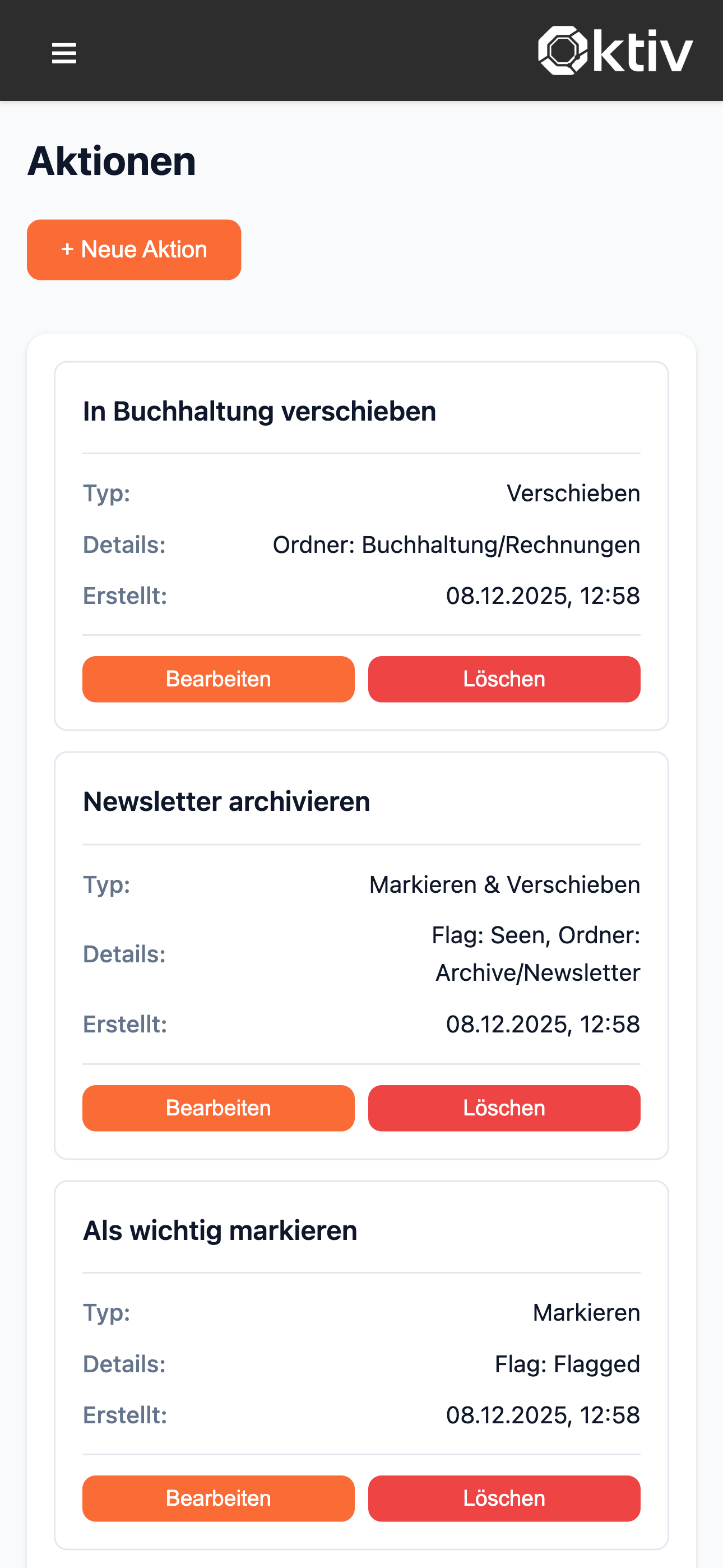Screen dimensions: 723x1568
Task: Click the Aktiv logo
Action: [616, 50]
